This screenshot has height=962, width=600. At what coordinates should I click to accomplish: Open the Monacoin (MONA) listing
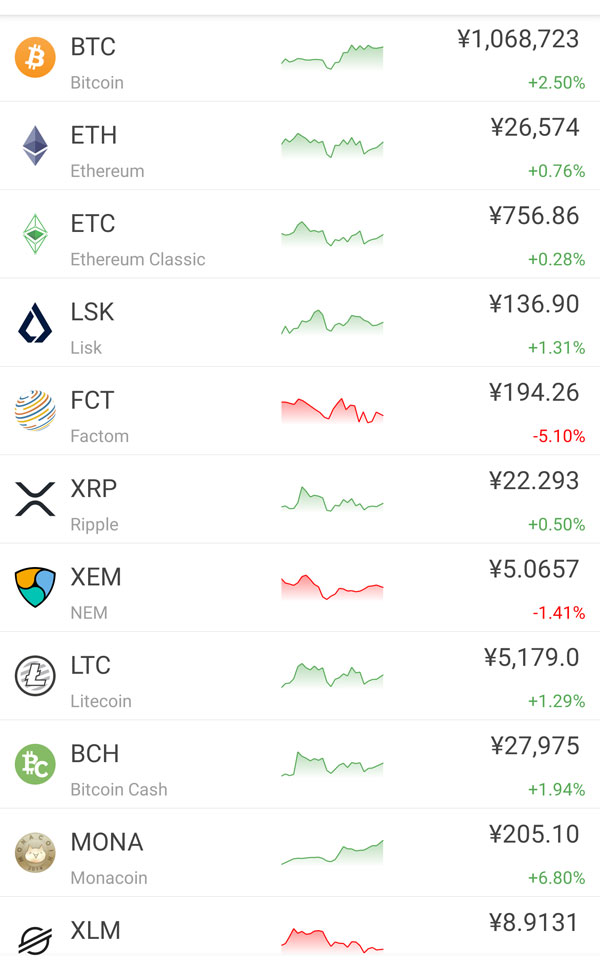tap(300, 853)
